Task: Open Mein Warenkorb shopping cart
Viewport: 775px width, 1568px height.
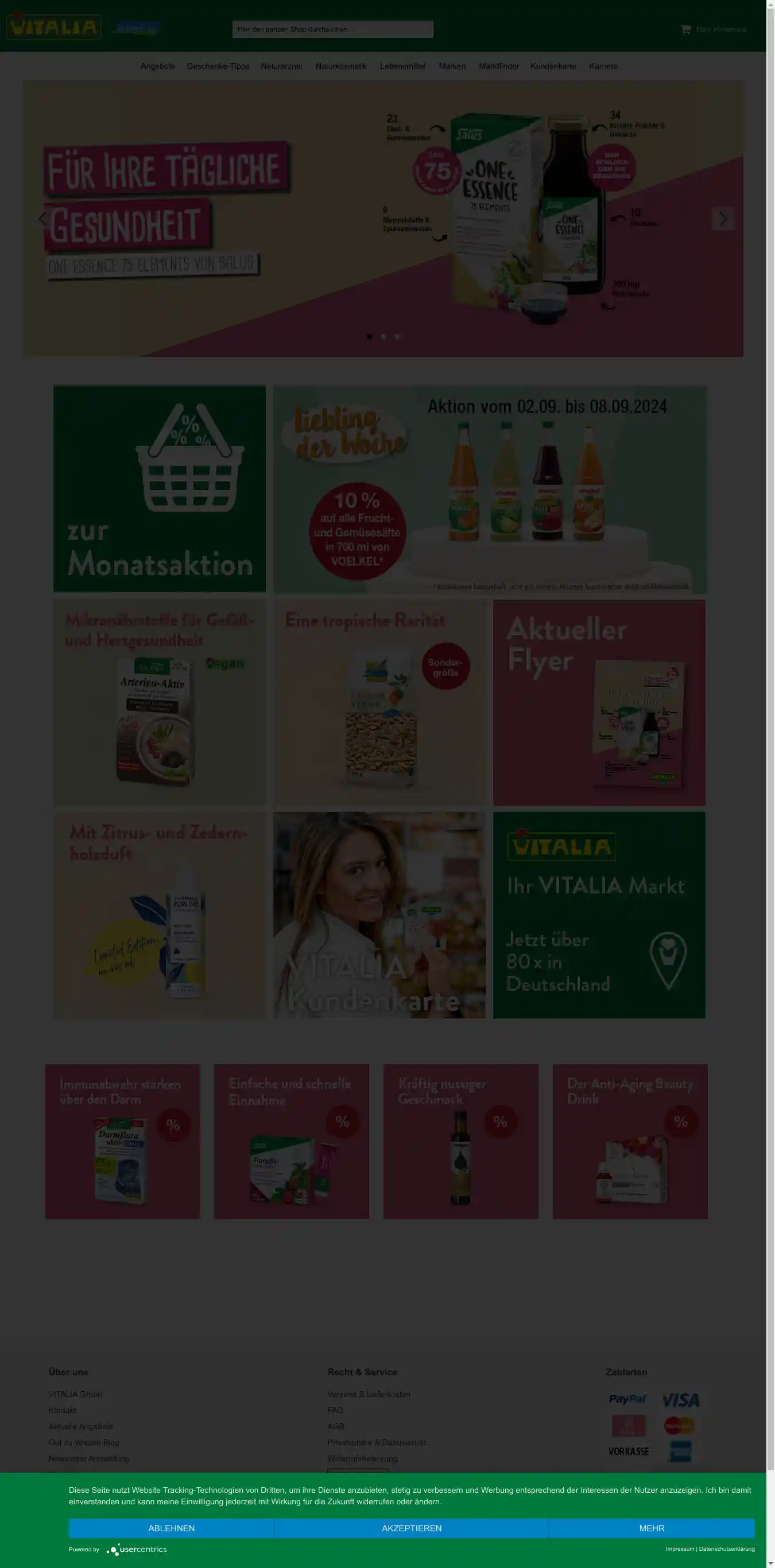Action: (x=714, y=29)
